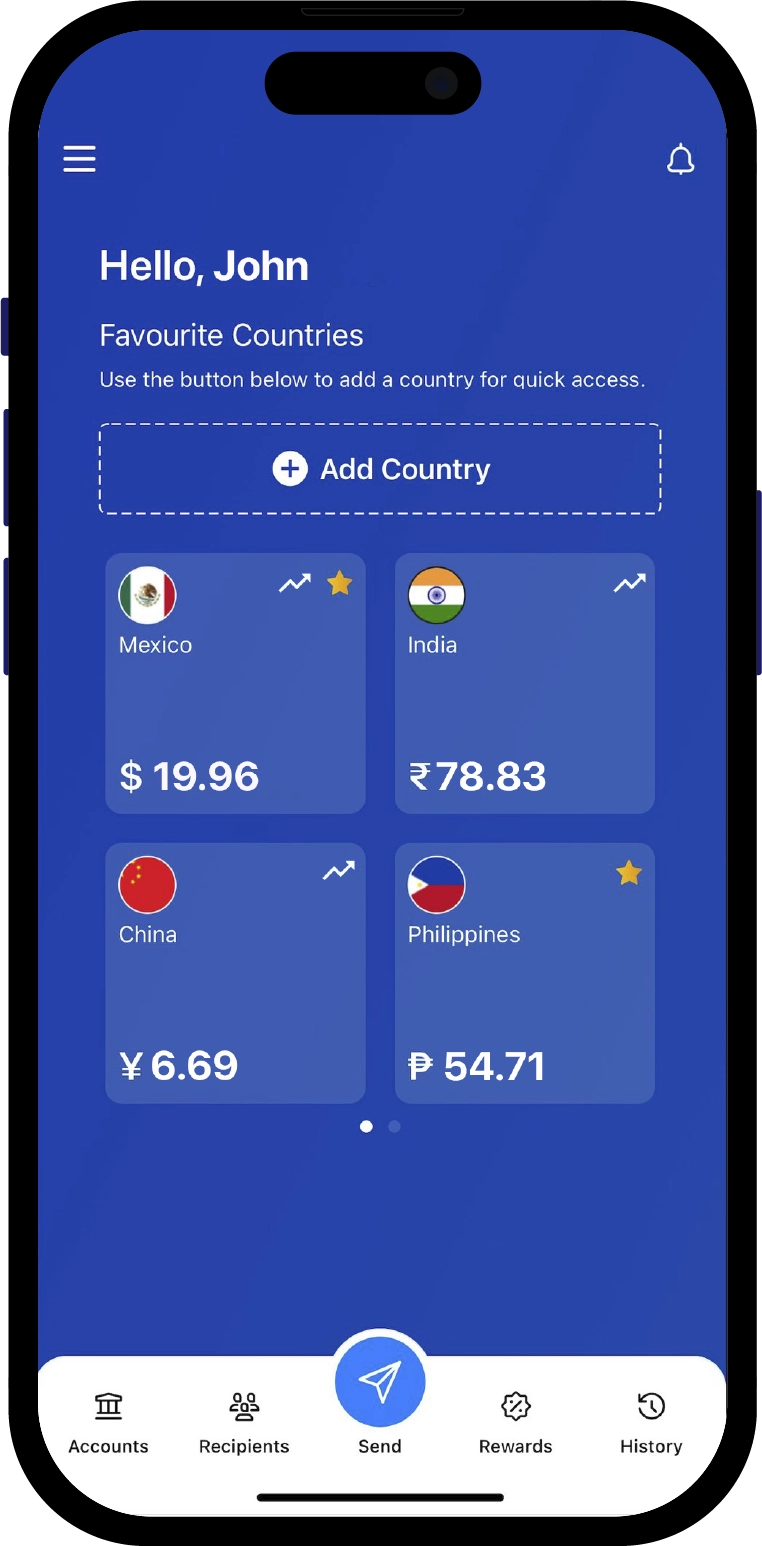Viewport: 762px width, 1546px height.
Task: Switch to the Accounts tab
Action: (x=108, y=1422)
